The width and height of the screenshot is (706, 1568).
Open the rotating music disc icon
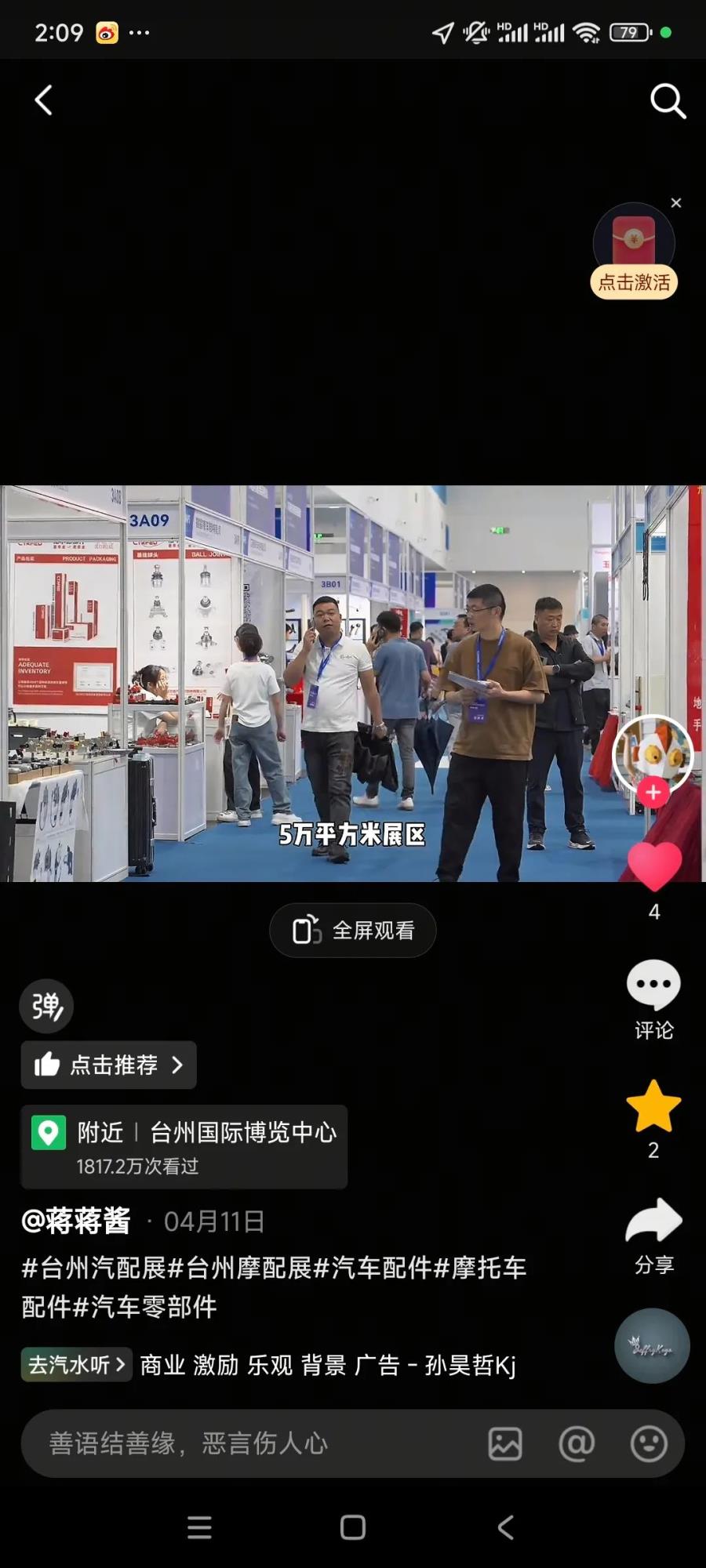(652, 1346)
